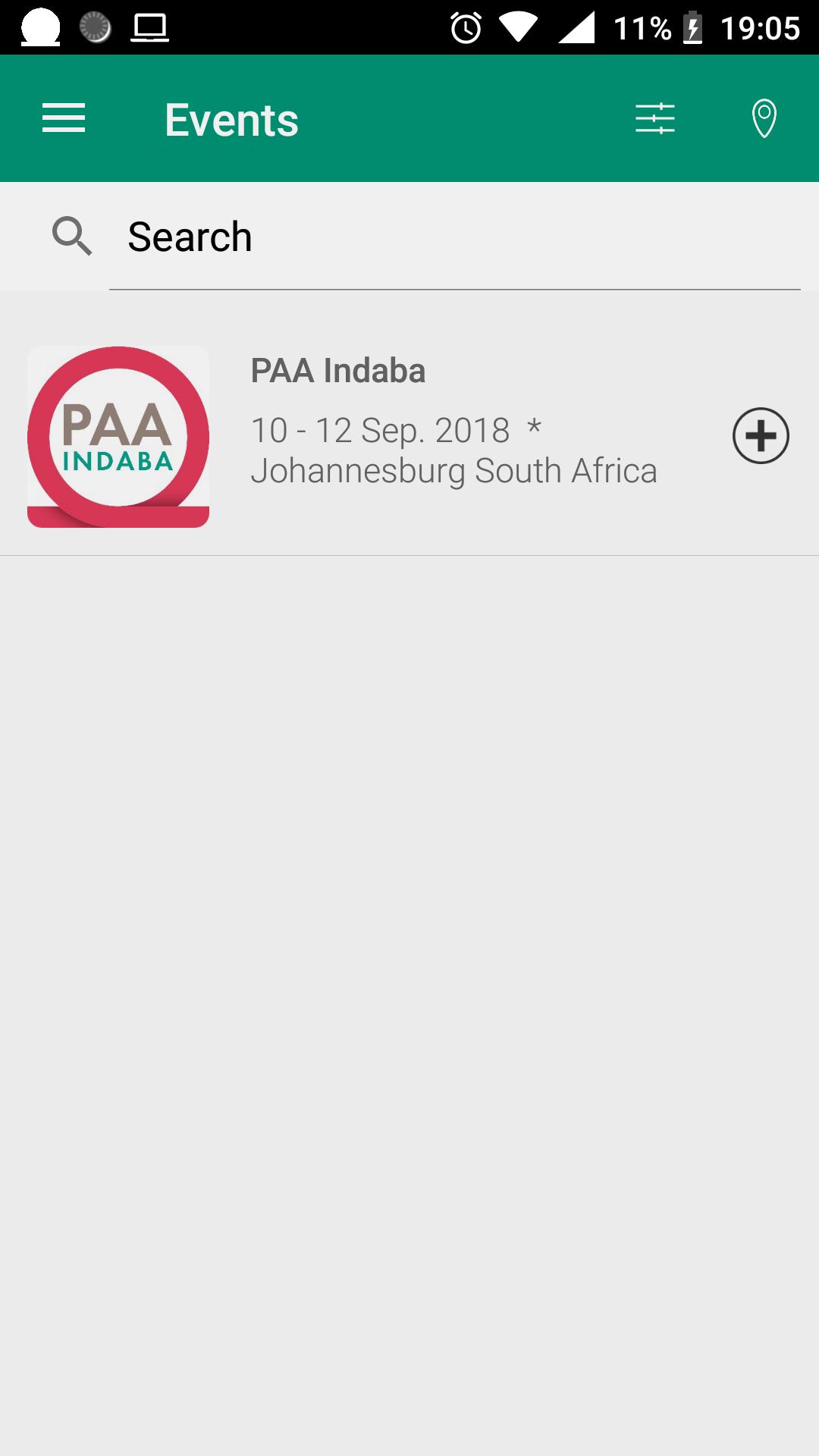Tap the clock showing 19:05
Viewport: 819px width, 1456px height.
tap(758, 28)
